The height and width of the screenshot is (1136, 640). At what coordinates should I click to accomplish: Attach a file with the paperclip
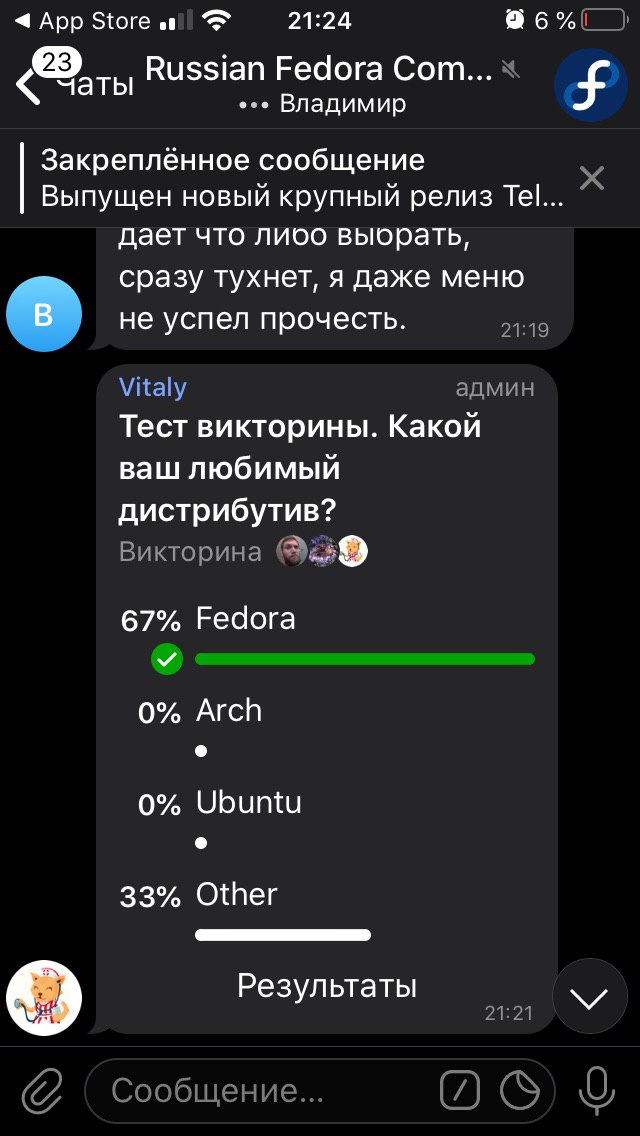41,1091
